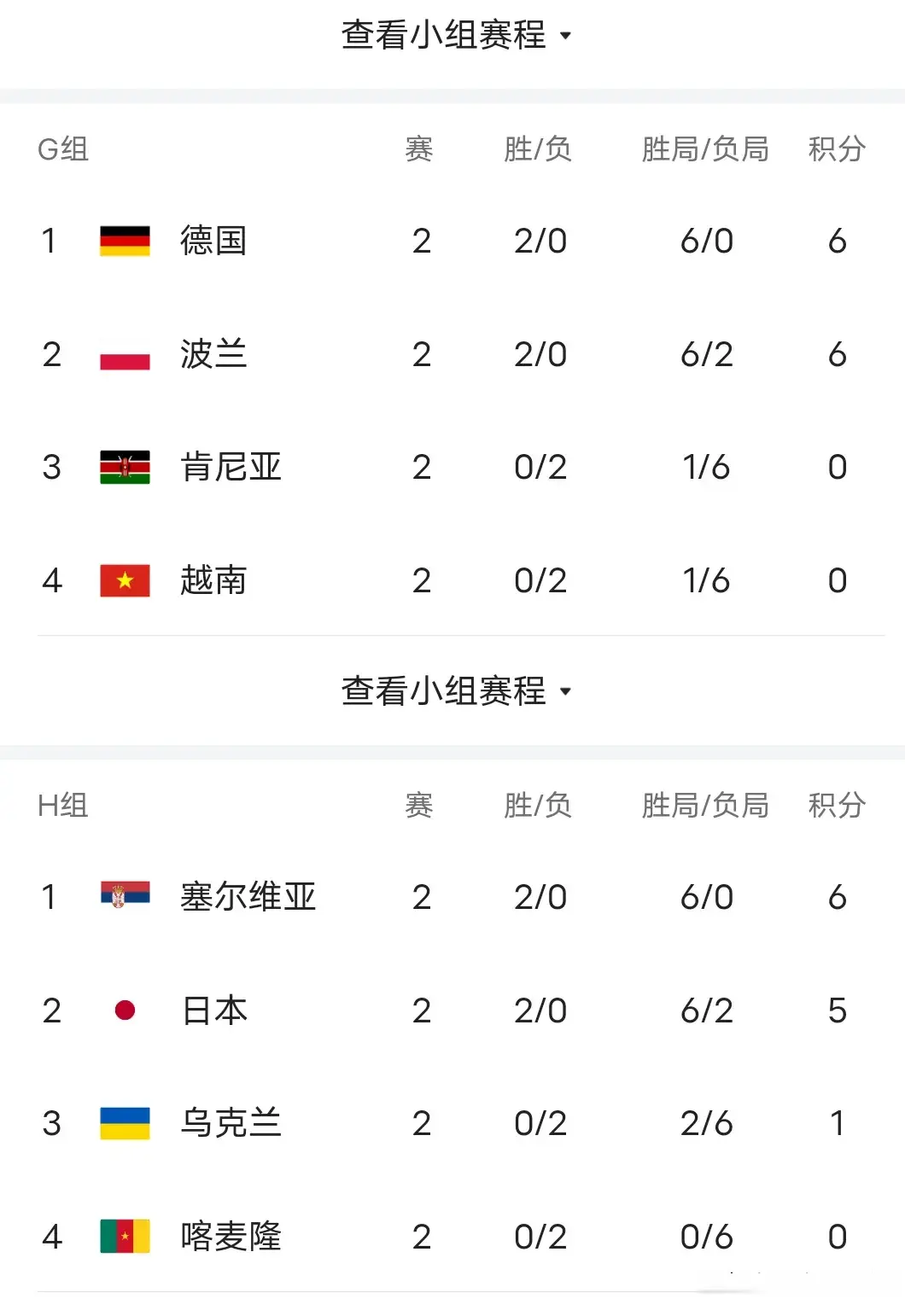Expand 查看小组赛程 above the G组 header
905x1316 pixels.
click(x=455, y=35)
